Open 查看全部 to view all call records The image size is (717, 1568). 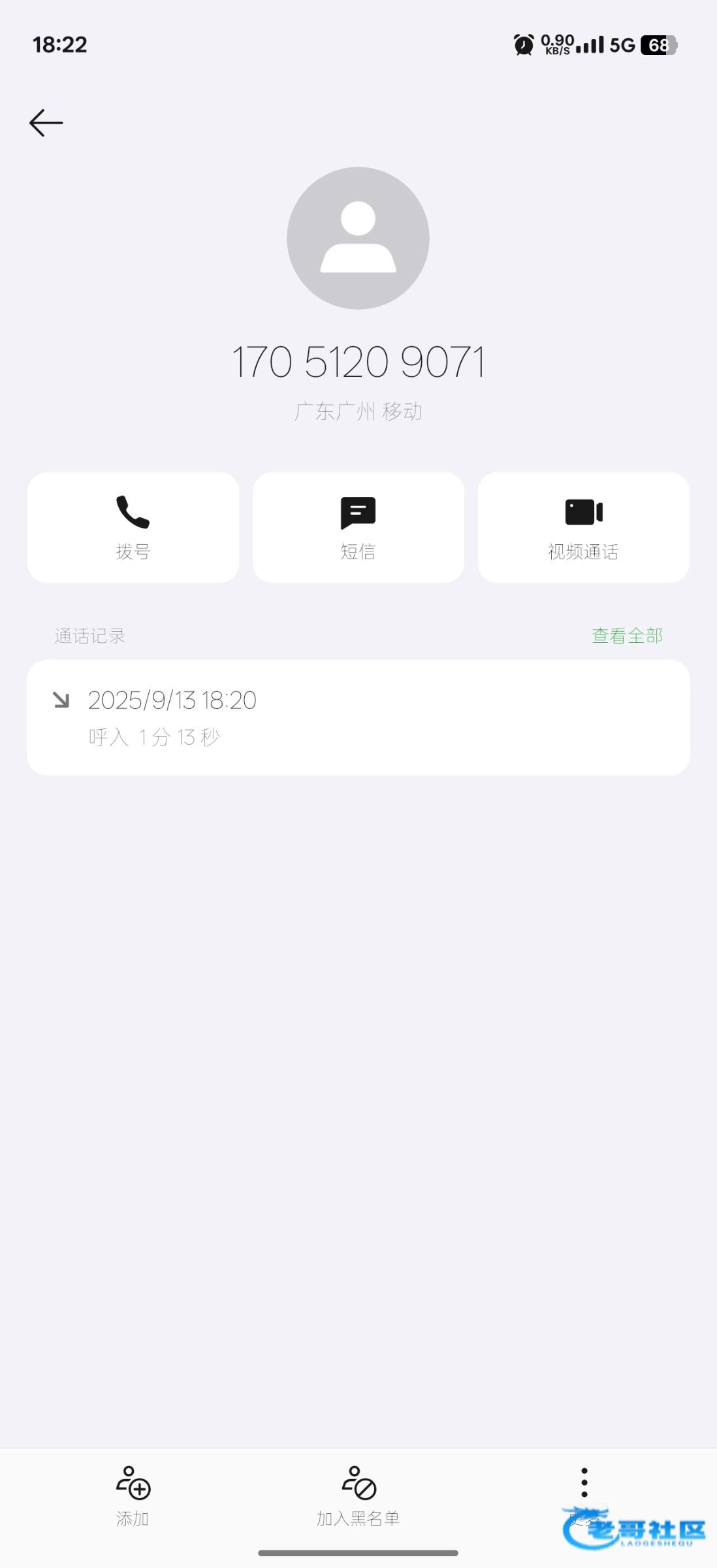627,636
